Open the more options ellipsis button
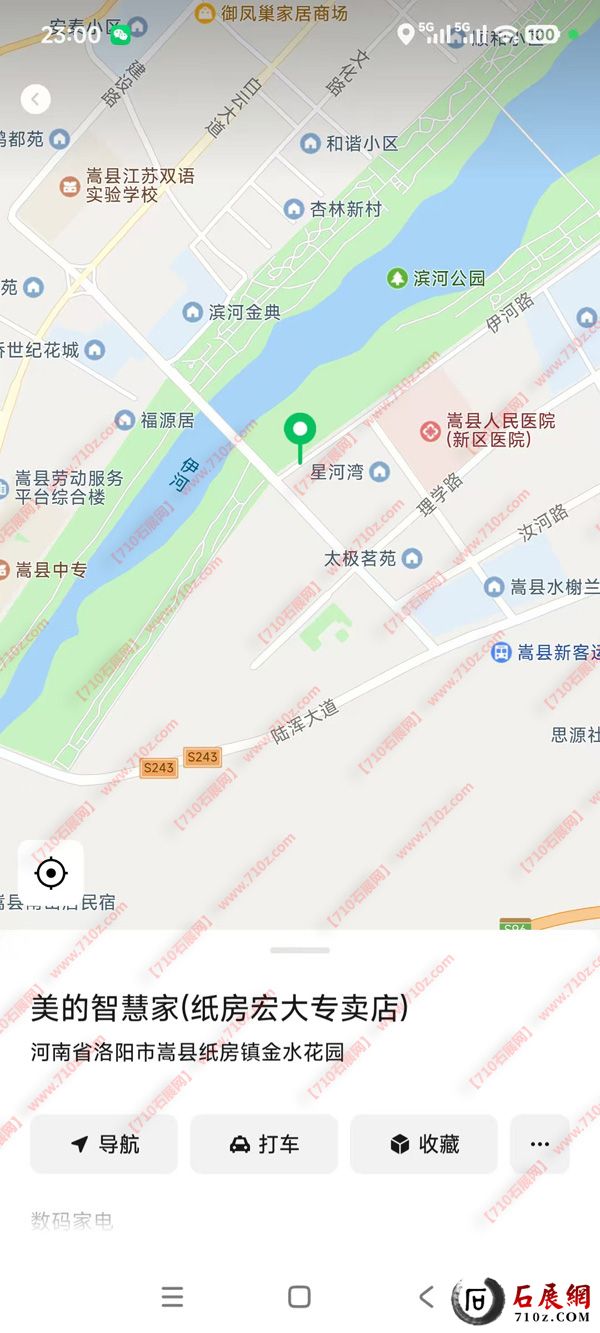The height and width of the screenshot is (1333, 600). (x=540, y=1144)
